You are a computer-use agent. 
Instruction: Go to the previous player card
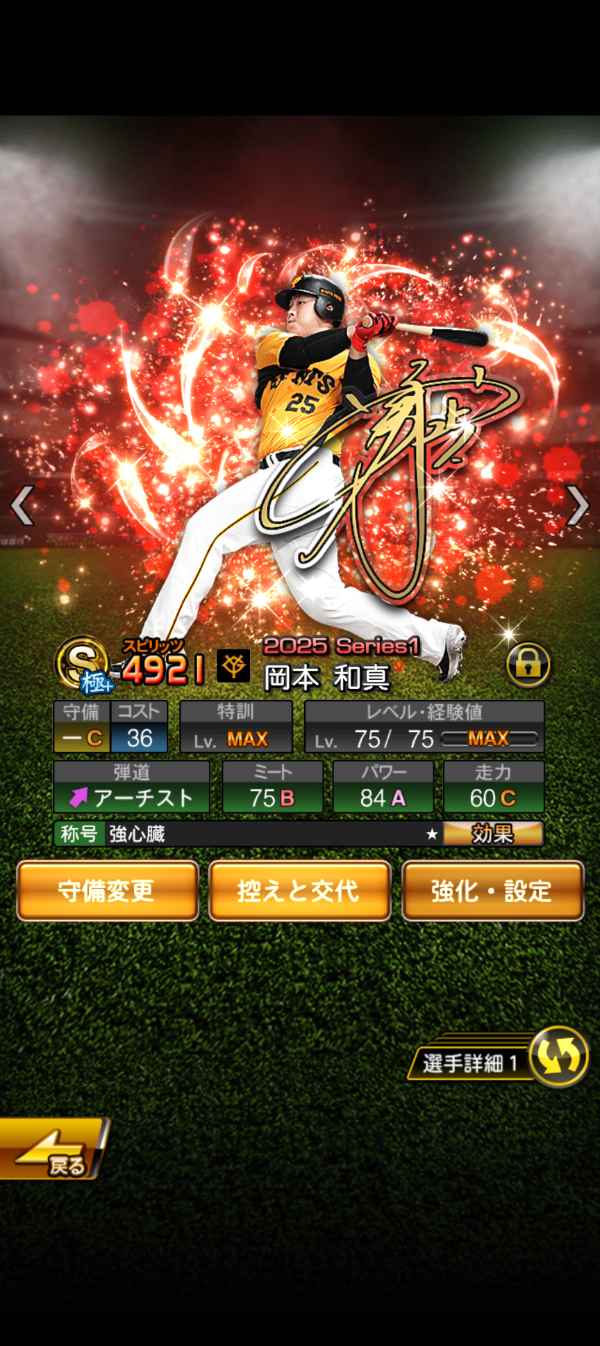(21, 506)
